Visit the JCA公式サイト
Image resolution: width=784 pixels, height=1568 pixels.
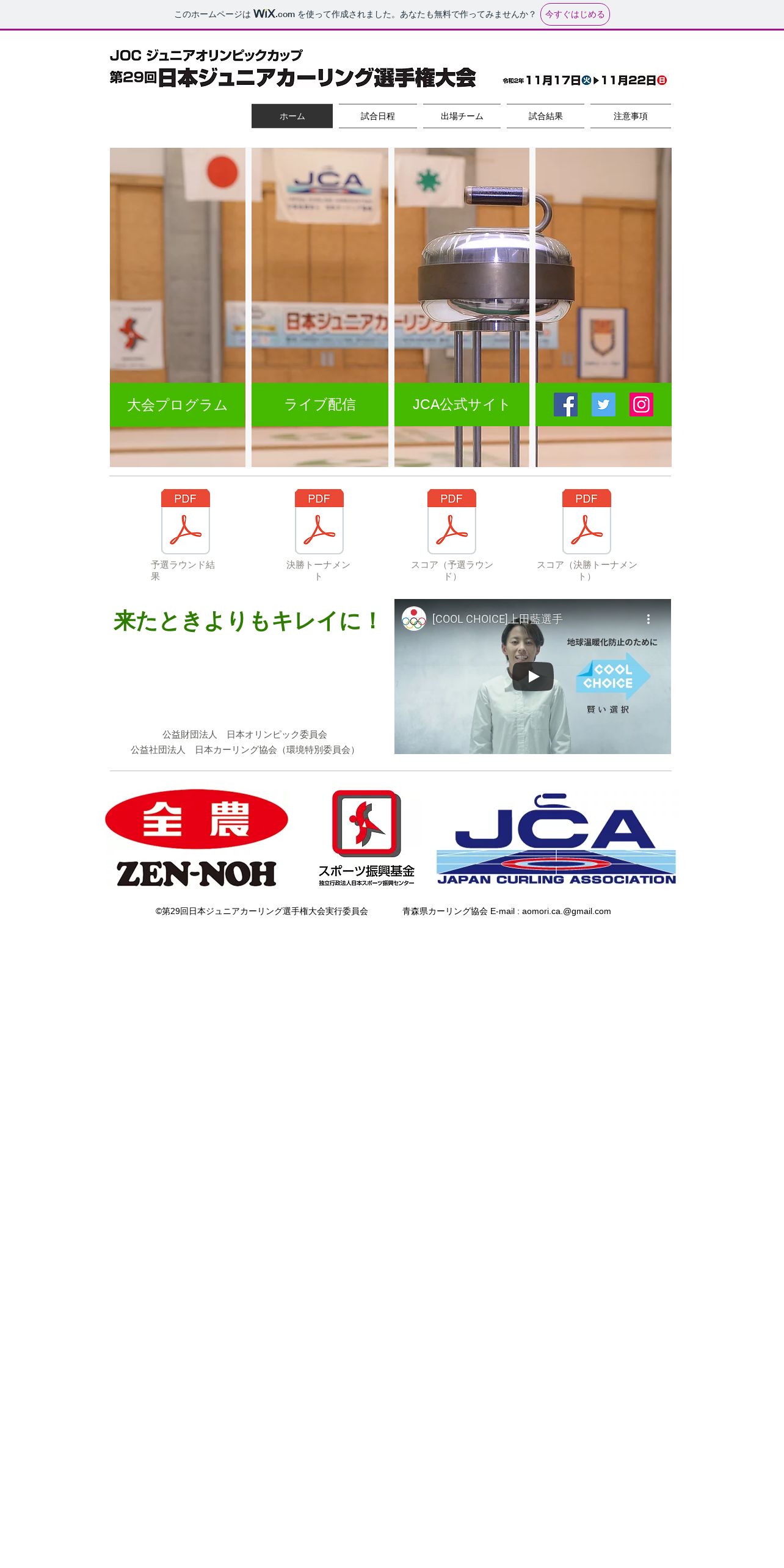pyautogui.click(x=461, y=404)
